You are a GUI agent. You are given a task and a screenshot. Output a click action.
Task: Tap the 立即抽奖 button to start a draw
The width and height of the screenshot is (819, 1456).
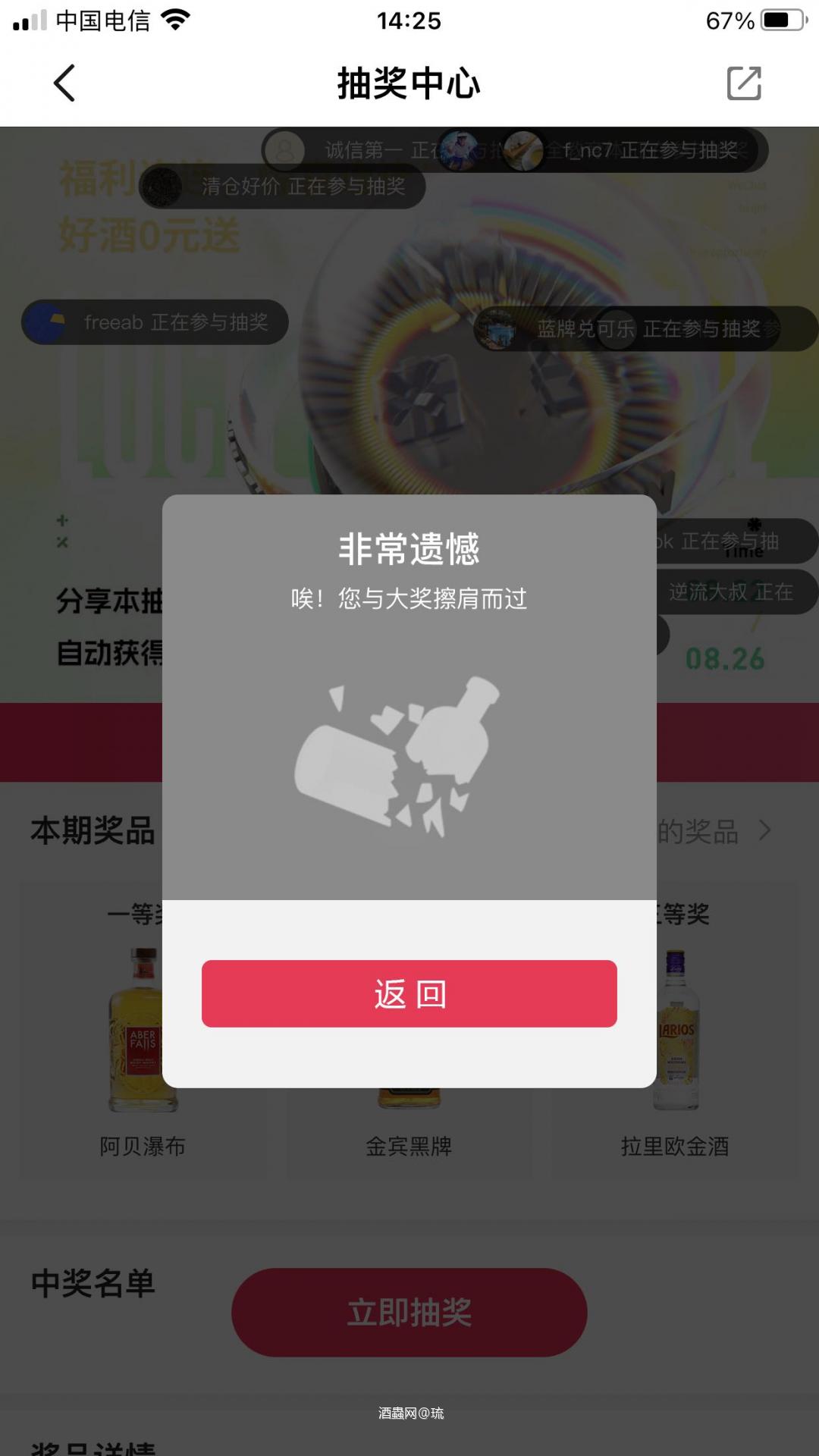408,1313
